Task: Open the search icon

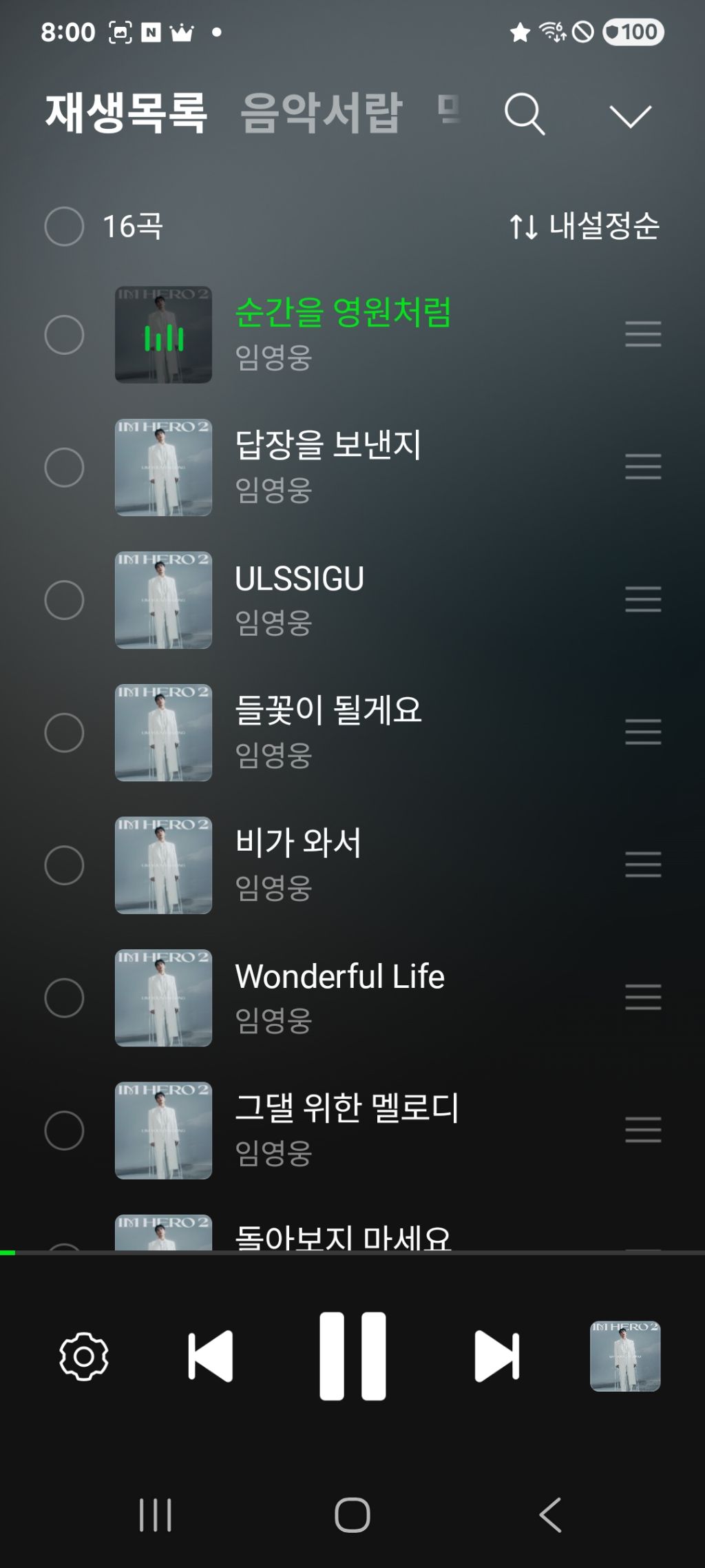Action: [x=525, y=114]
